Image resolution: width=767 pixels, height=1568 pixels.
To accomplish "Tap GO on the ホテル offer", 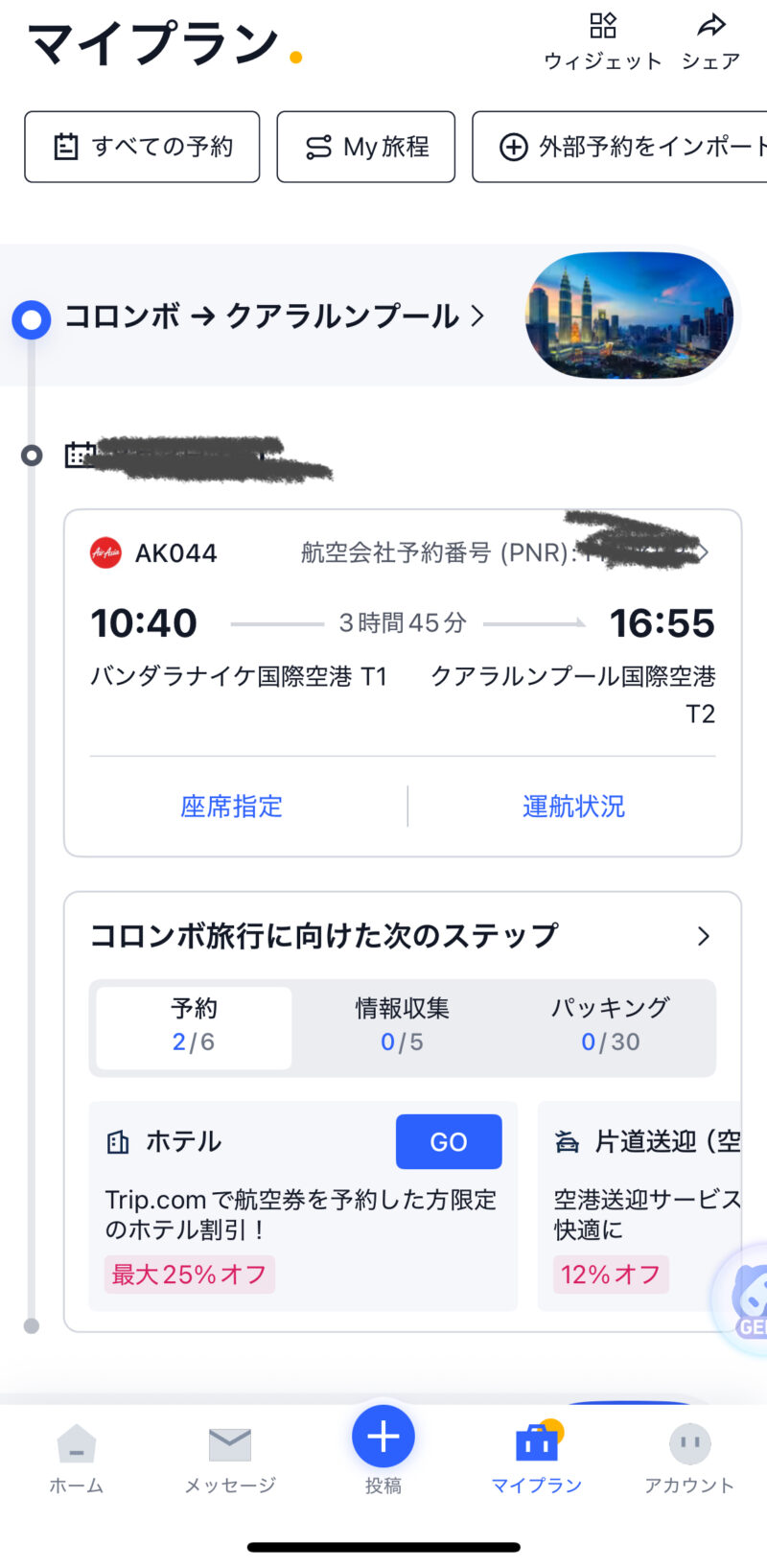I will [x=449, y=1141].
